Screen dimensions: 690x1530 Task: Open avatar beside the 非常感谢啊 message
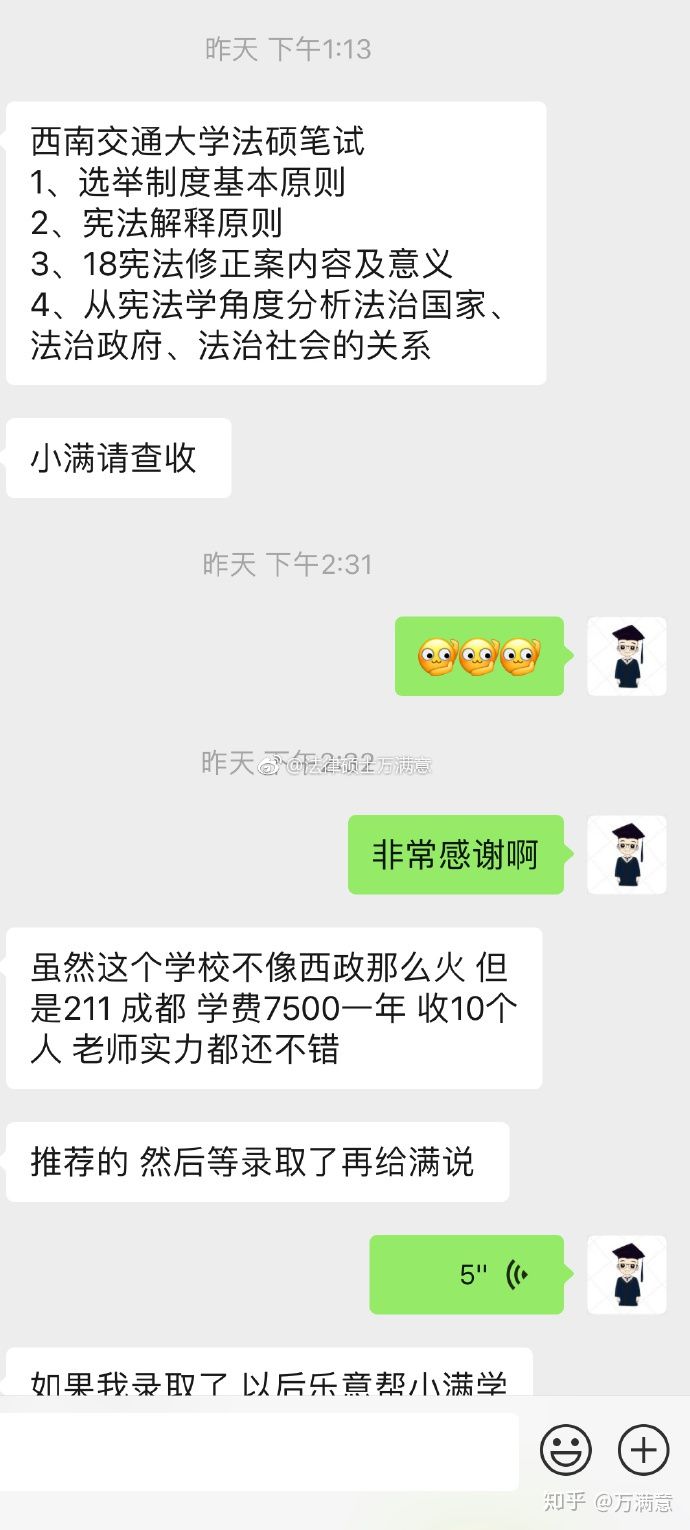tap(627, 855)
